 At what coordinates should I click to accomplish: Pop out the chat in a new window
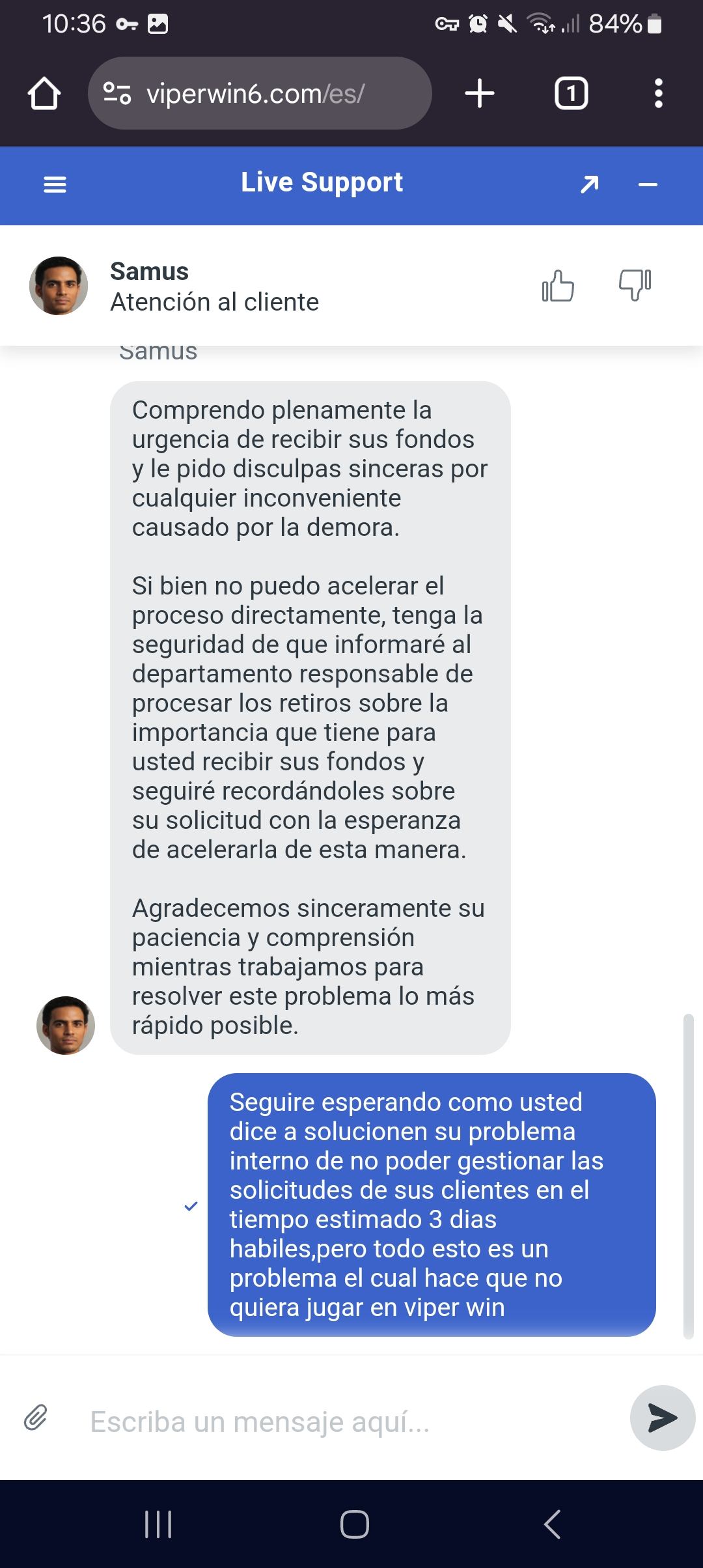point(589,185)
